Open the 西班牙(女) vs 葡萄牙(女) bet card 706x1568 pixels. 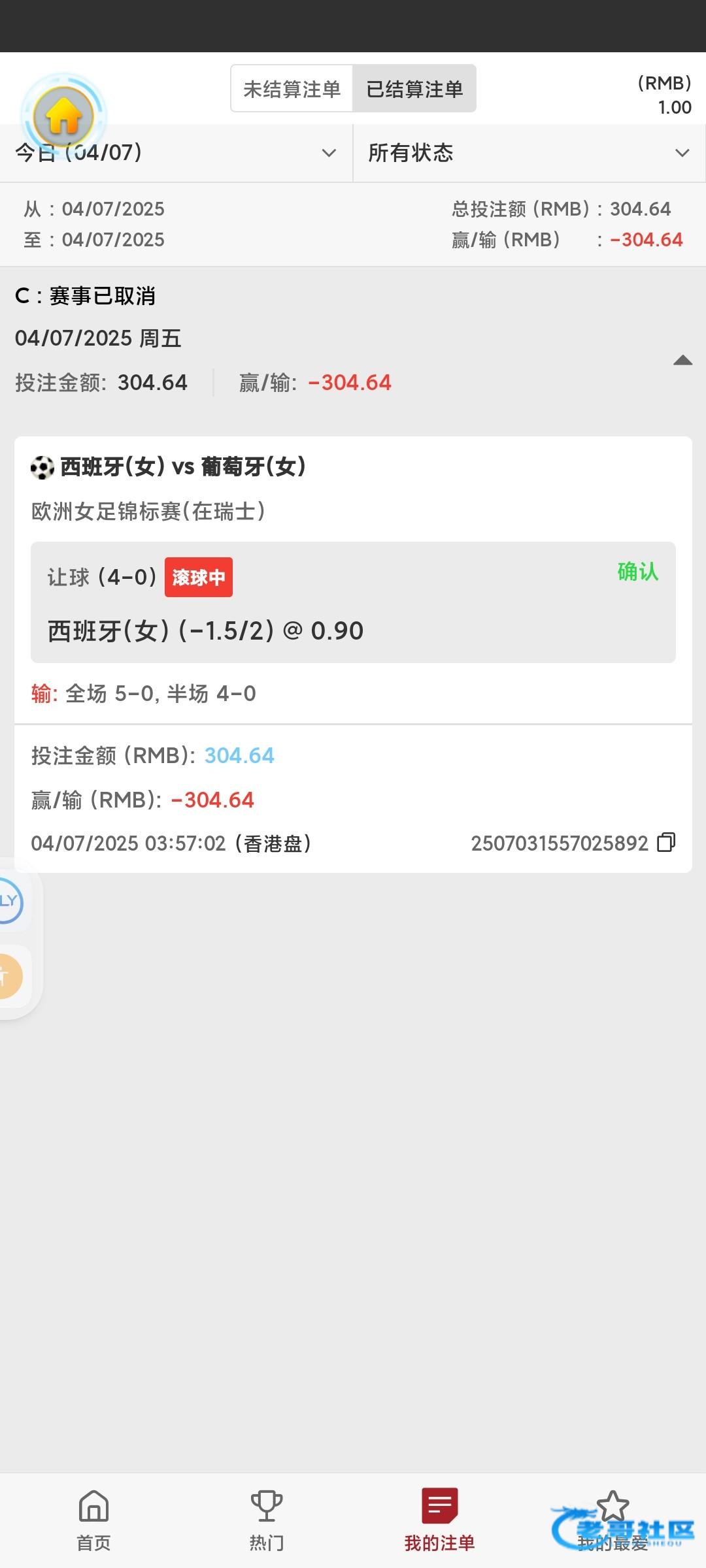pos(353,466)
